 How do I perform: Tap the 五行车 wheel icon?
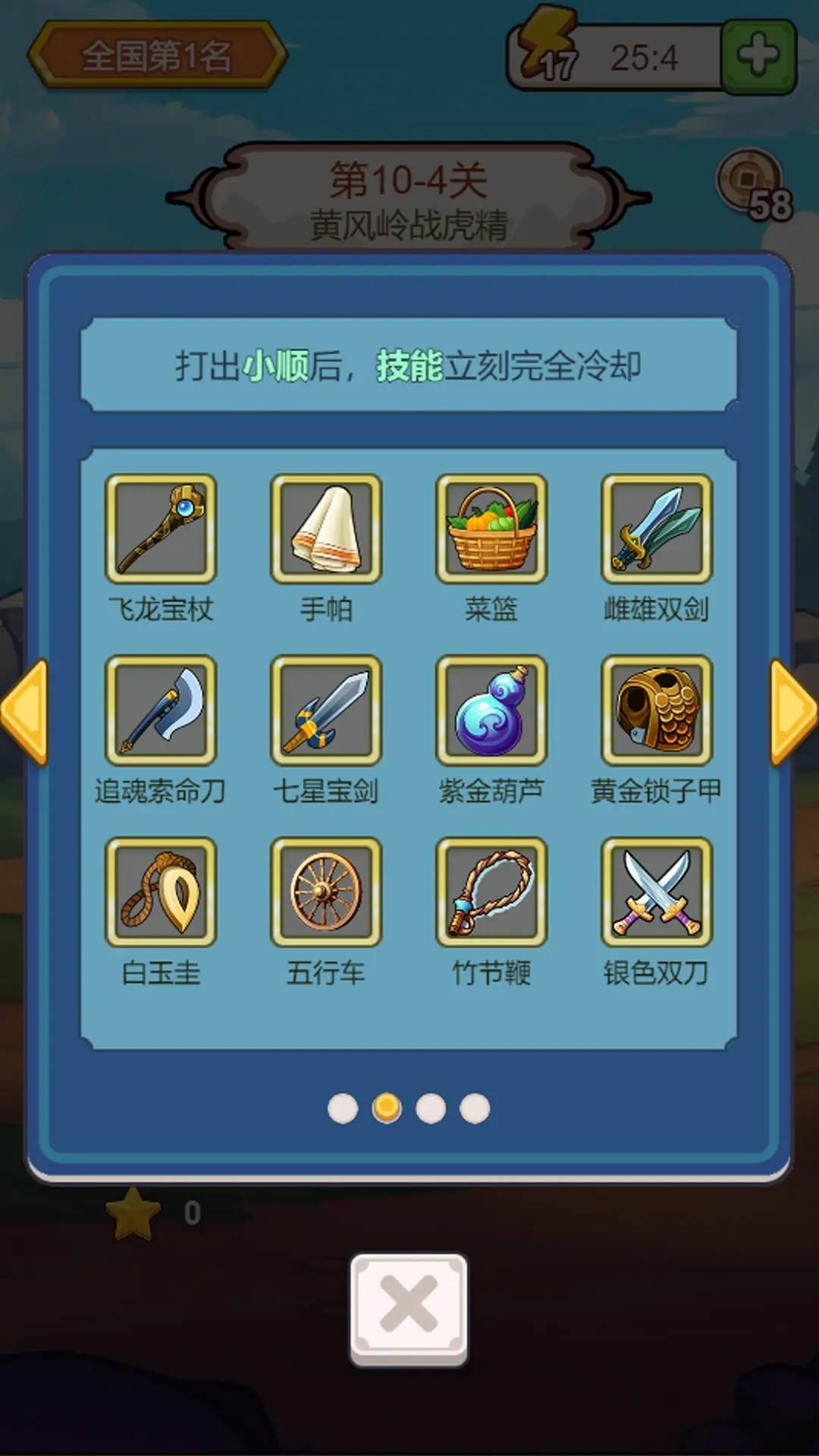pos(327,895)
